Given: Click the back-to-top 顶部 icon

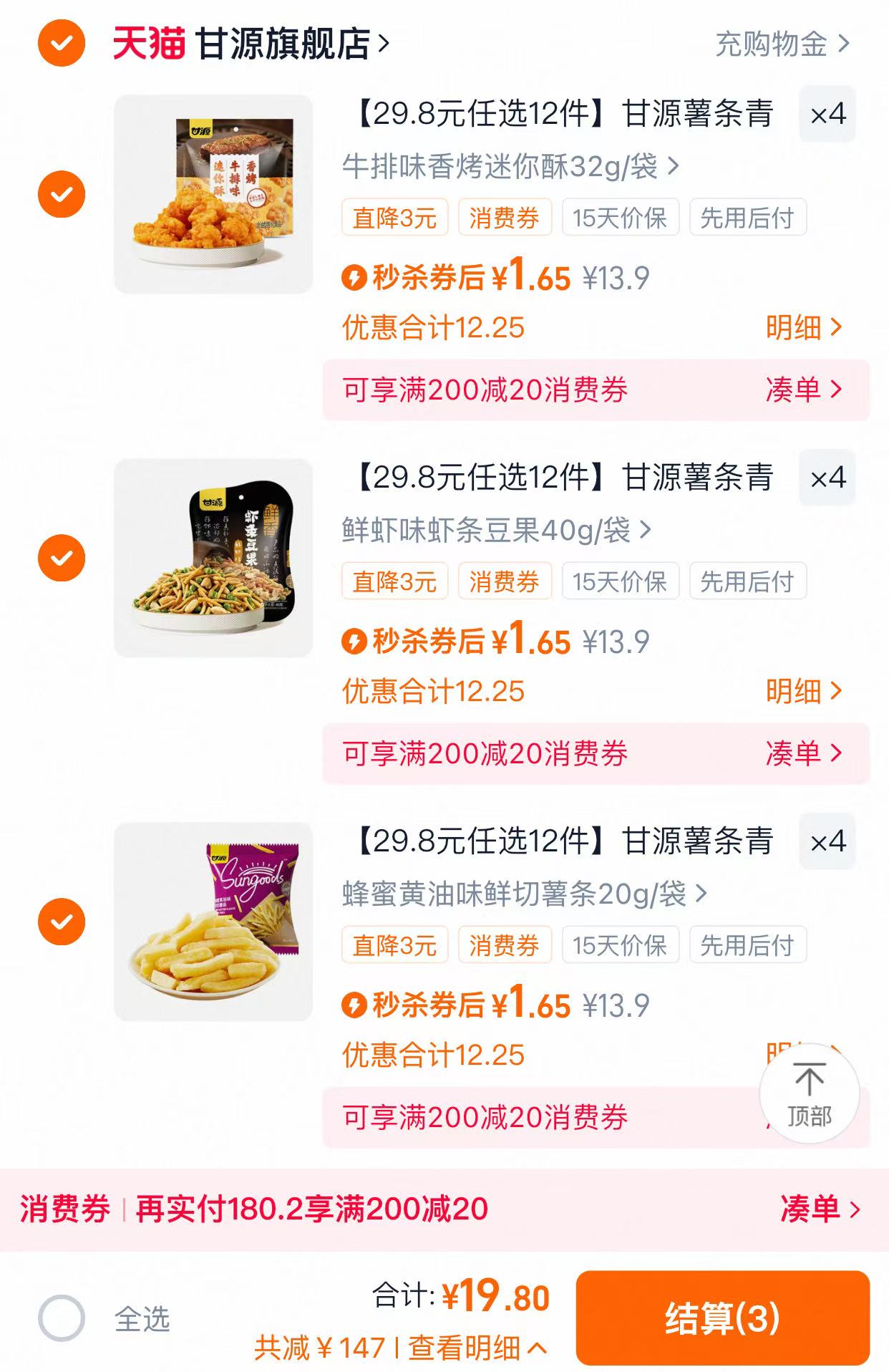Looking at the screenshot, I should [810, 1091].
